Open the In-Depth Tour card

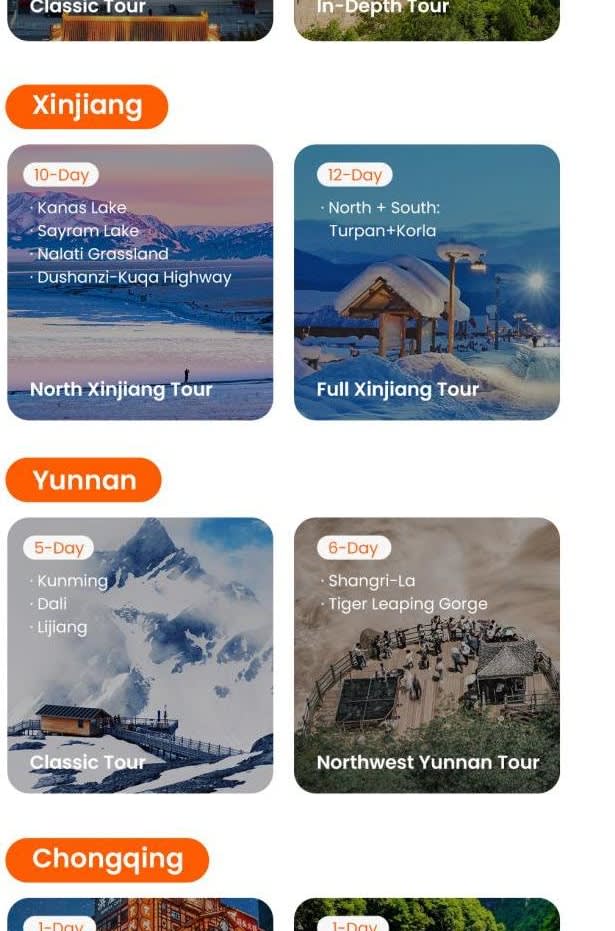tap(426, 18)
